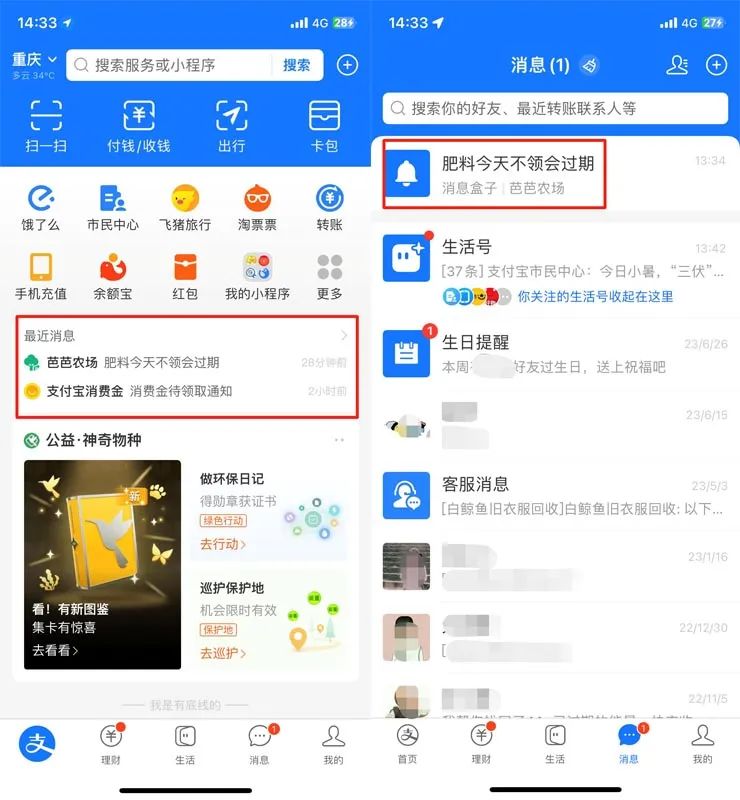Open 生日提醒 thread
The height and width of the screenshot is (800, 740).
click(x=555, y=352)
